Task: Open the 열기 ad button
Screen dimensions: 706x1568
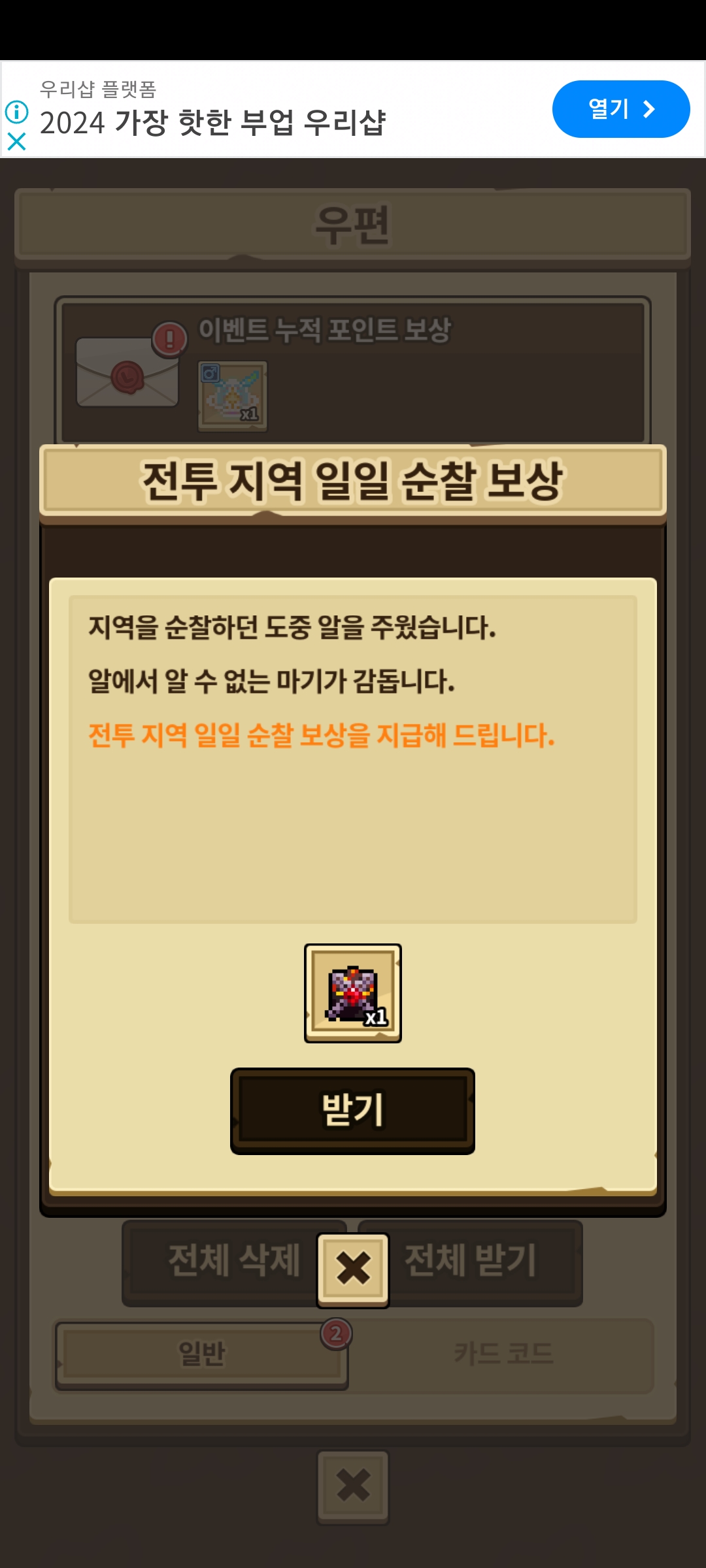Action: coord(621,109)
